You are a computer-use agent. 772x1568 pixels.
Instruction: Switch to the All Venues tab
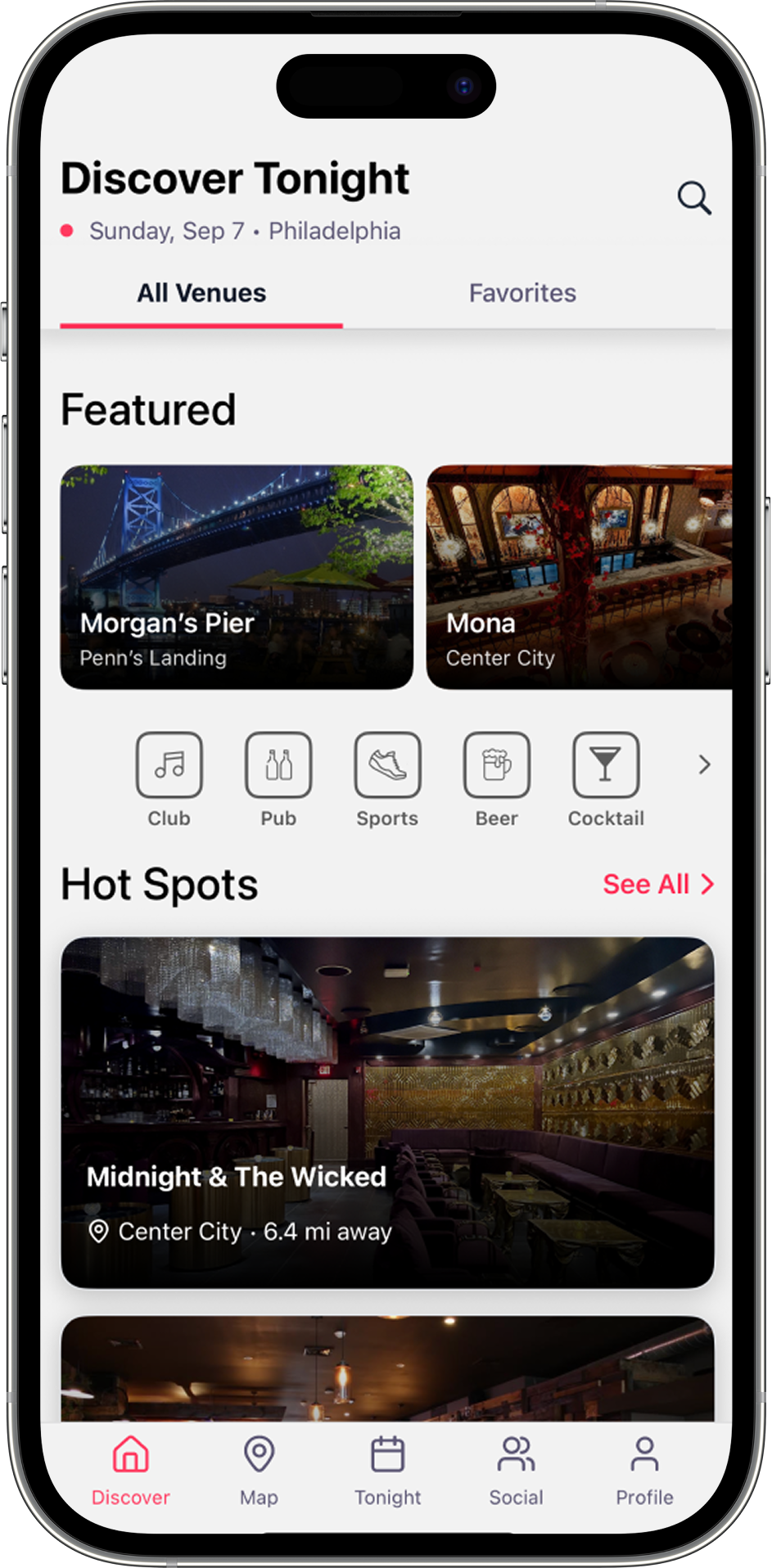(x=201, y=293)
